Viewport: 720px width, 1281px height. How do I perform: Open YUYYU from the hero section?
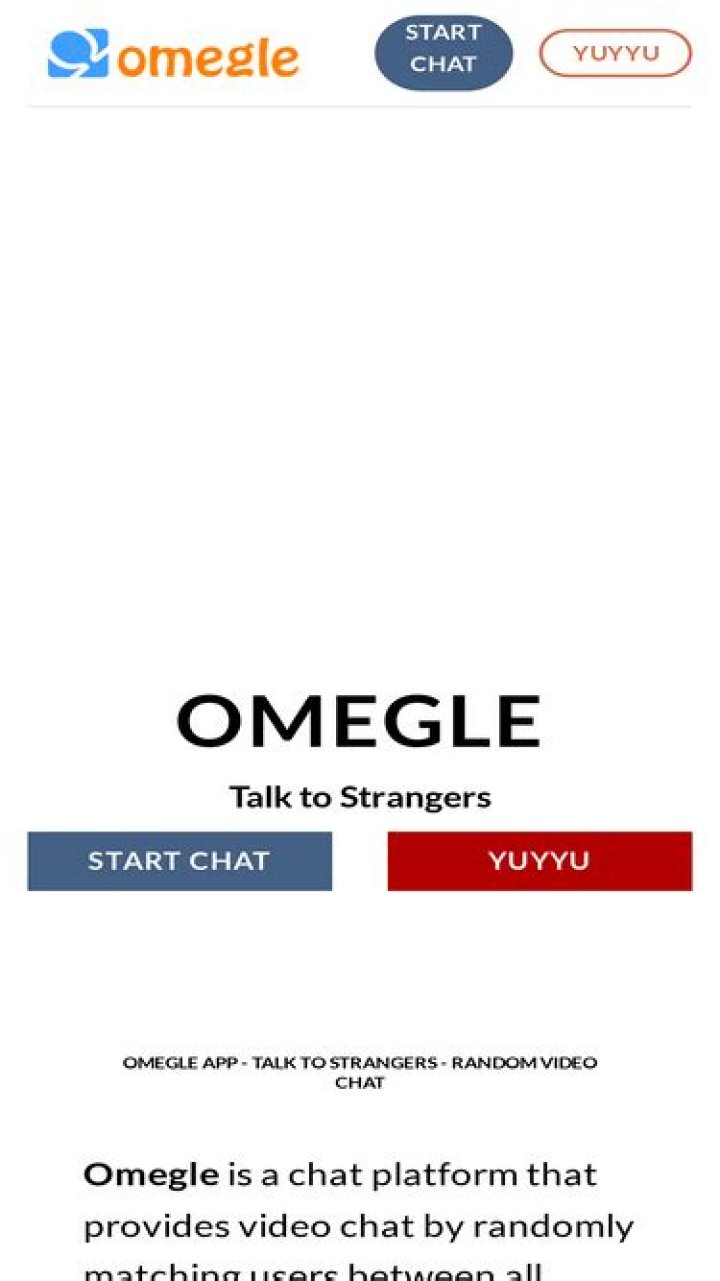pyautogui.click(x=538, y=861)
